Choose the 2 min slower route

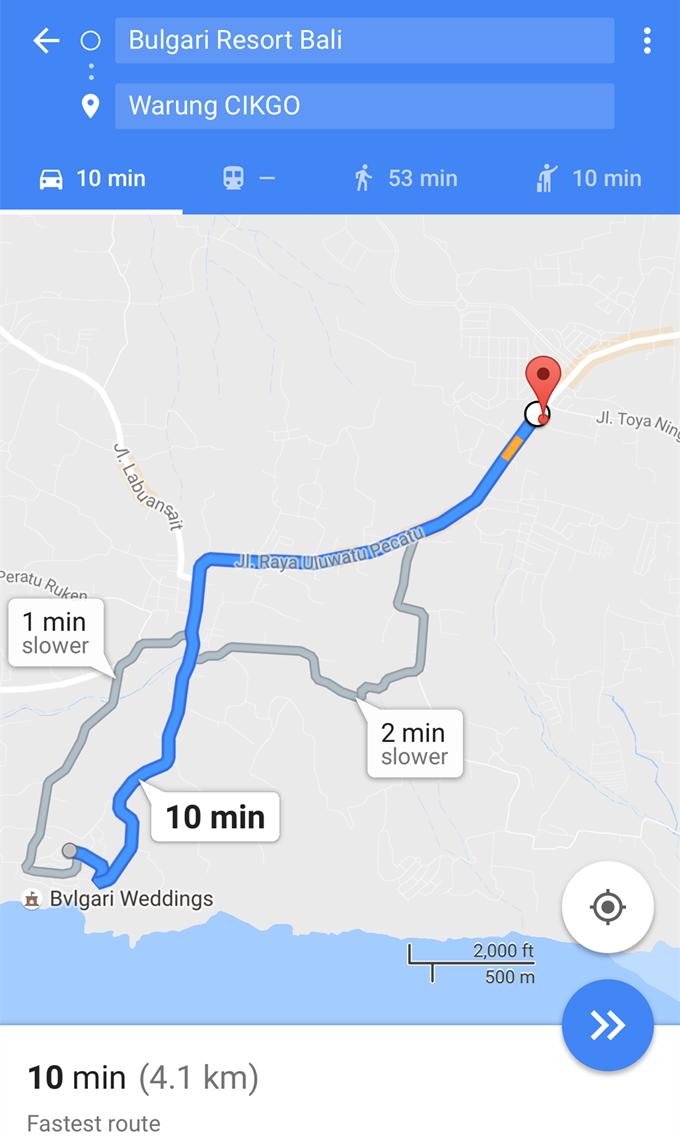point(414,744)
